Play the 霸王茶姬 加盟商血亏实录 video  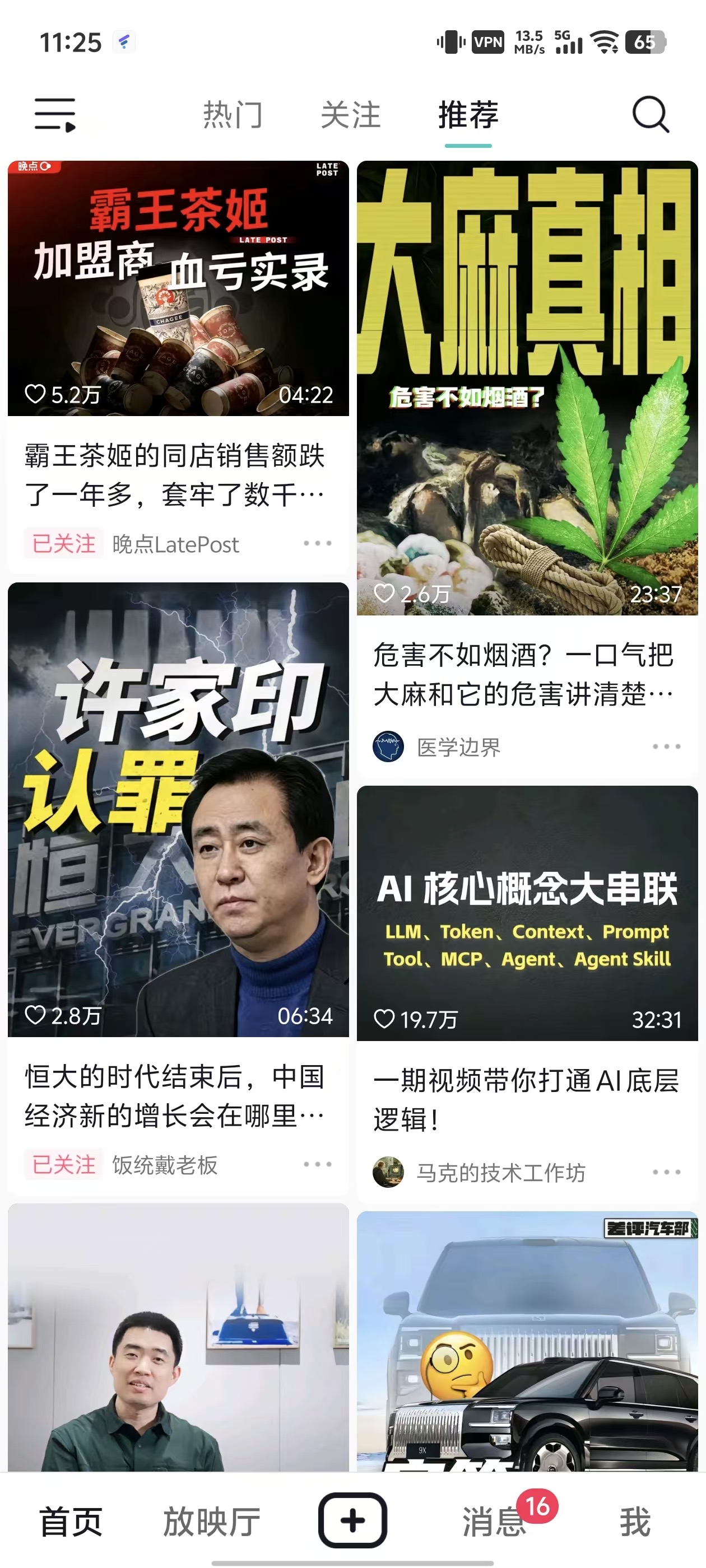178,288
